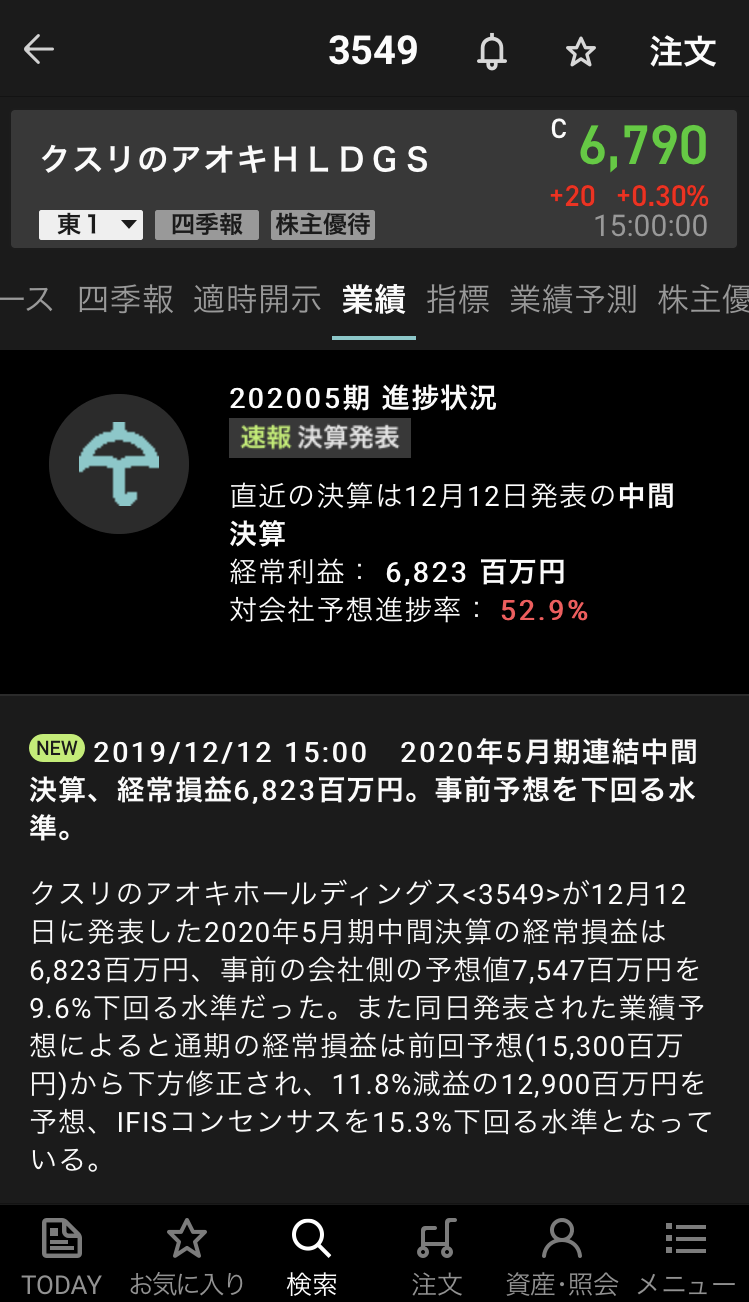Switch to the 業績予測 tab

click(x=573, y=299)
